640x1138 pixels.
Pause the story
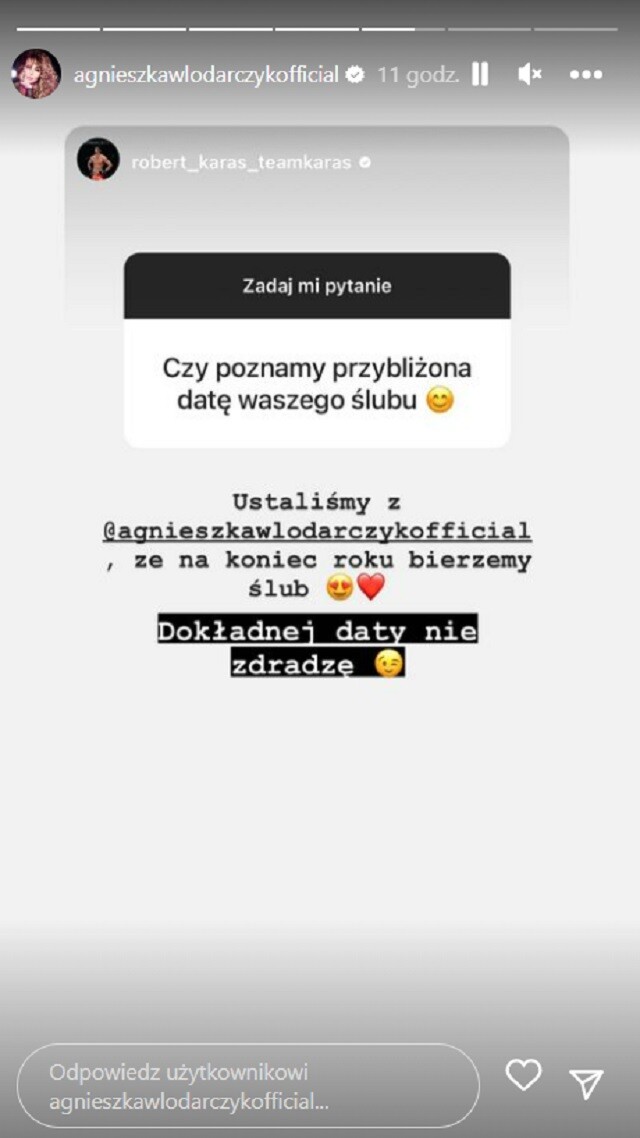[x=480, y=74]
